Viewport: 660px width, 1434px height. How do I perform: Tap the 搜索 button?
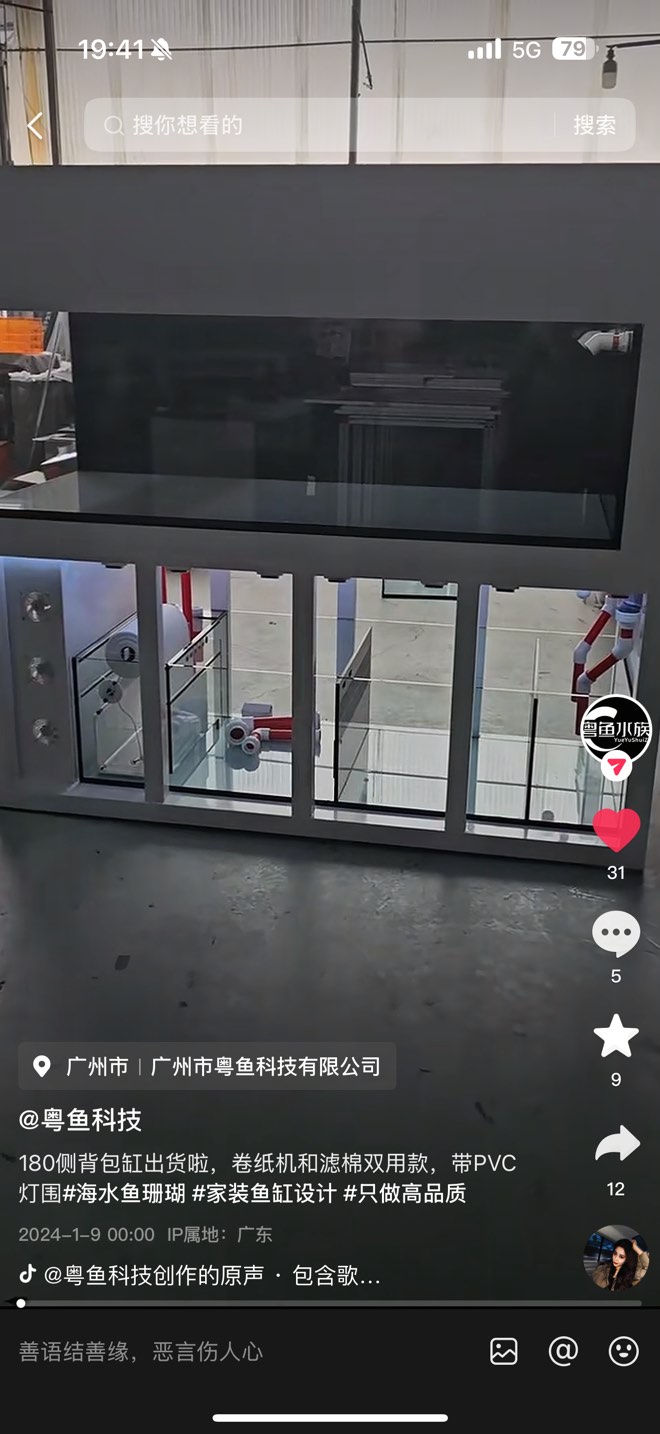pyautogui.click(x=594, y=125)
